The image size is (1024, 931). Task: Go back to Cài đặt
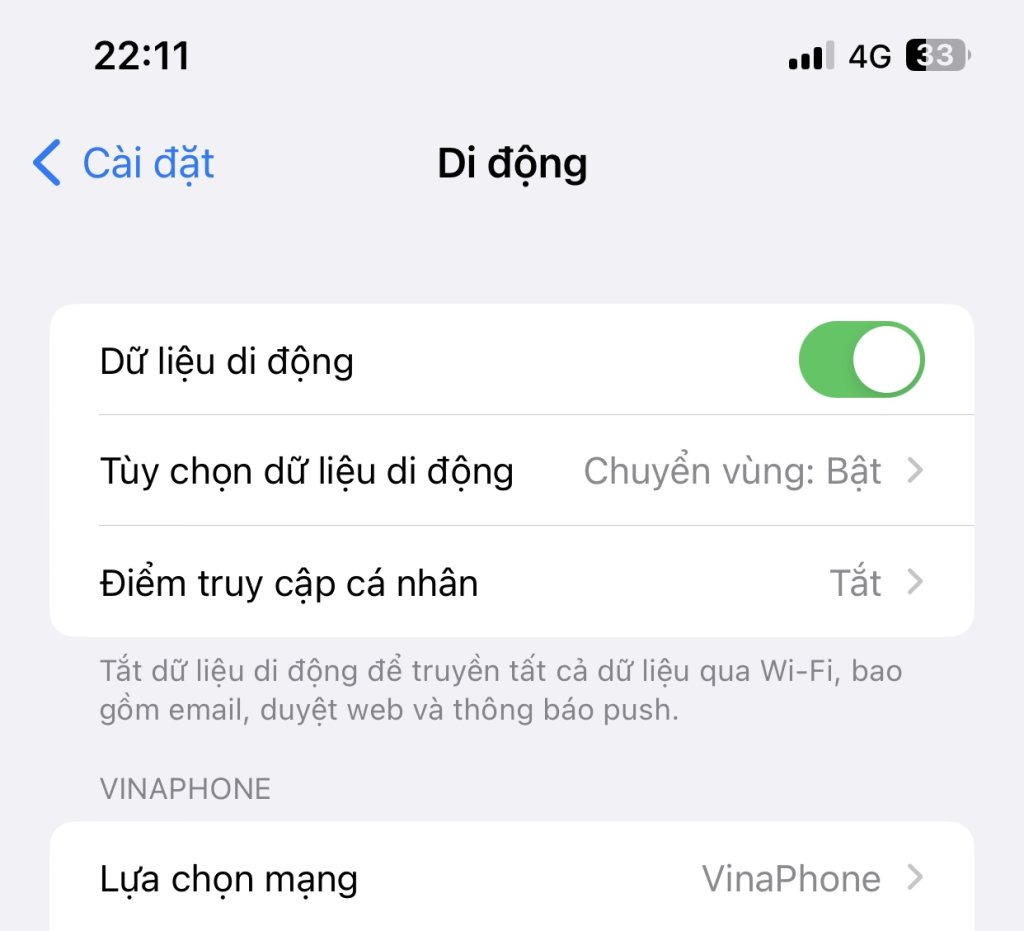click(125, 163)
